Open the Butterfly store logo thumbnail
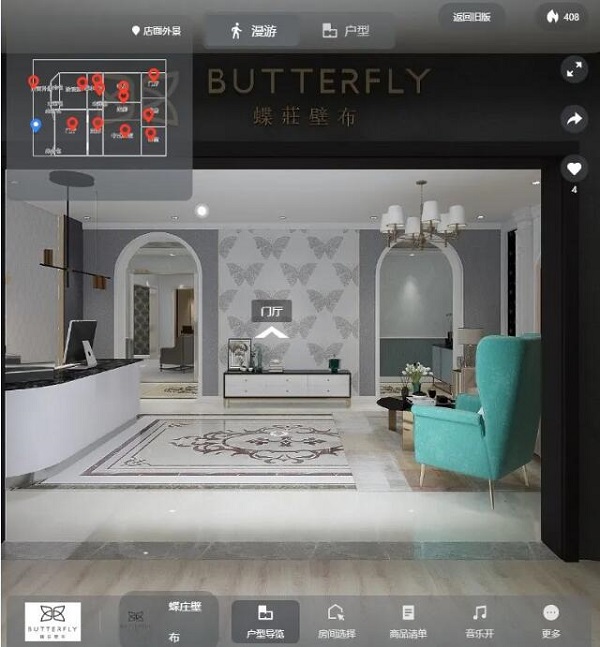This screenshot has width=600, height=647. click(x=52, y=621)
